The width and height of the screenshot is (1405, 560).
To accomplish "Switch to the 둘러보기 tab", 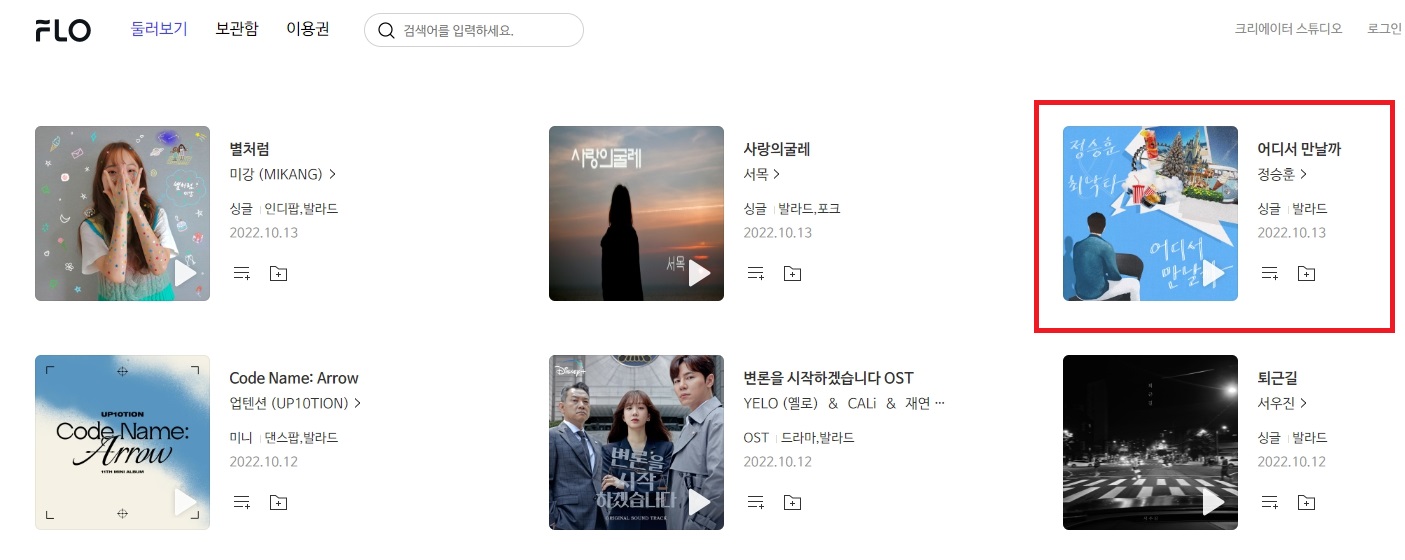I will (159, 29).
